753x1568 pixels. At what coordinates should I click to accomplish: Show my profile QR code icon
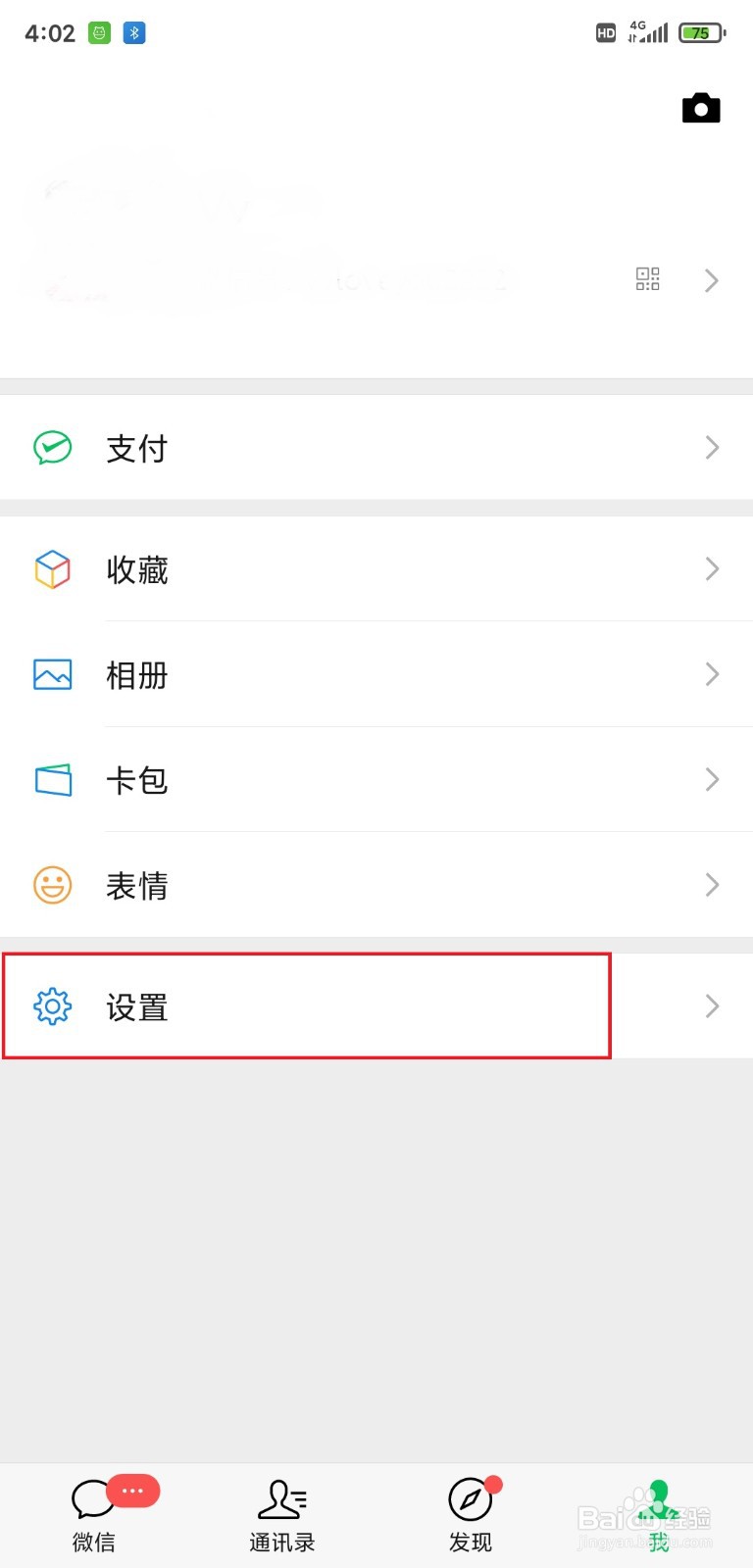click(646, 280)
